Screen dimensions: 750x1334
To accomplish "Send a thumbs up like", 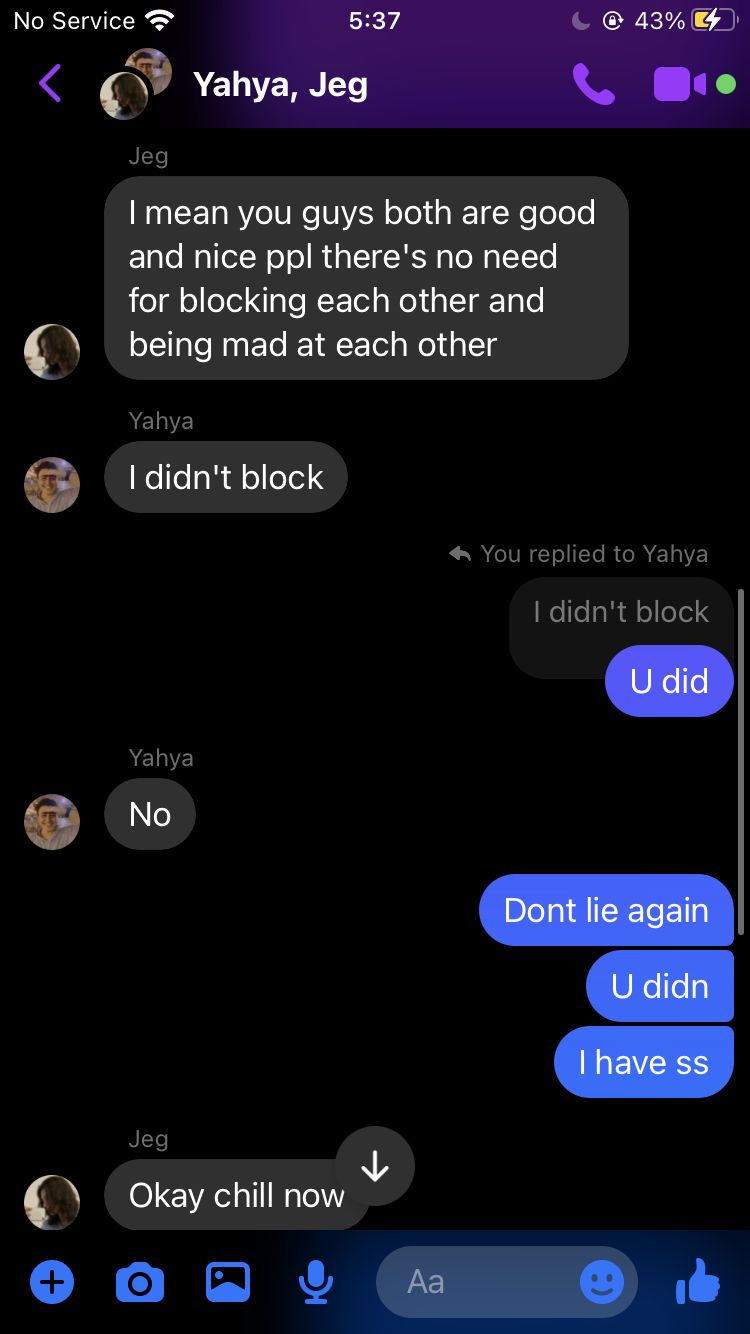I will (698, 1281).
